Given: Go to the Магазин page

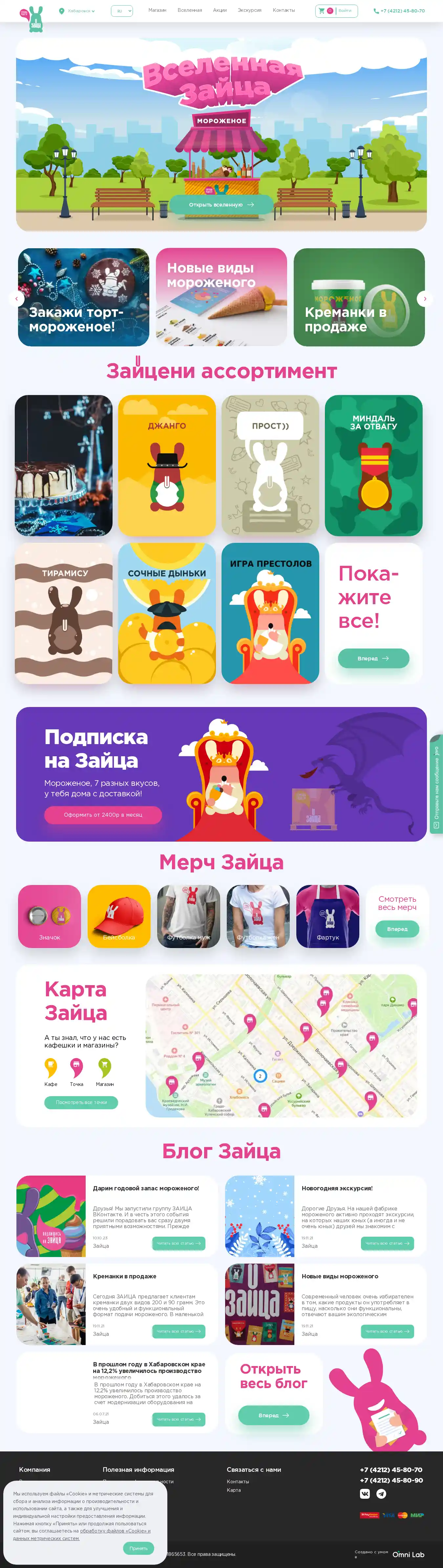Looking at the screenshot, I should (157, 11).
